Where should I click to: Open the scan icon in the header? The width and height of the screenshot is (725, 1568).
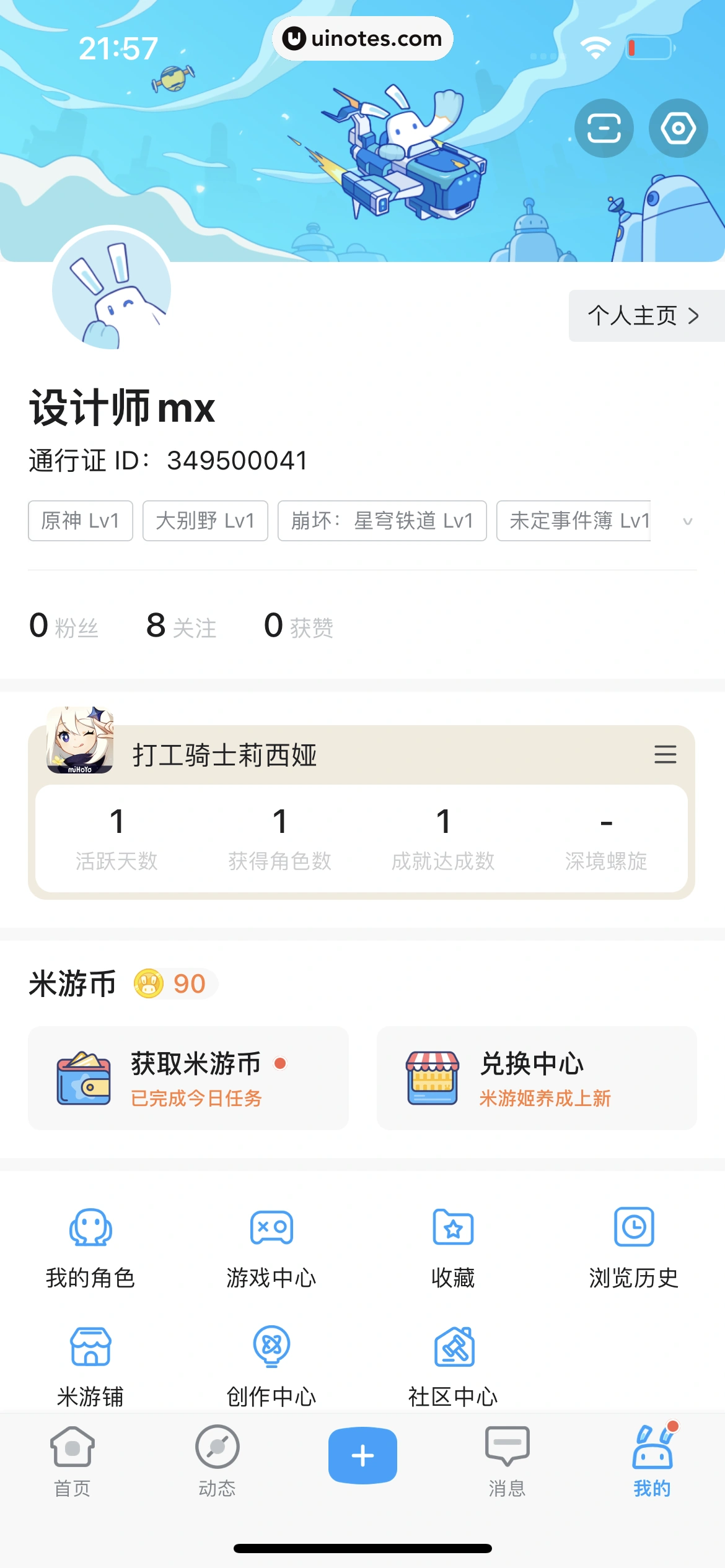click(x=604, y=128)
